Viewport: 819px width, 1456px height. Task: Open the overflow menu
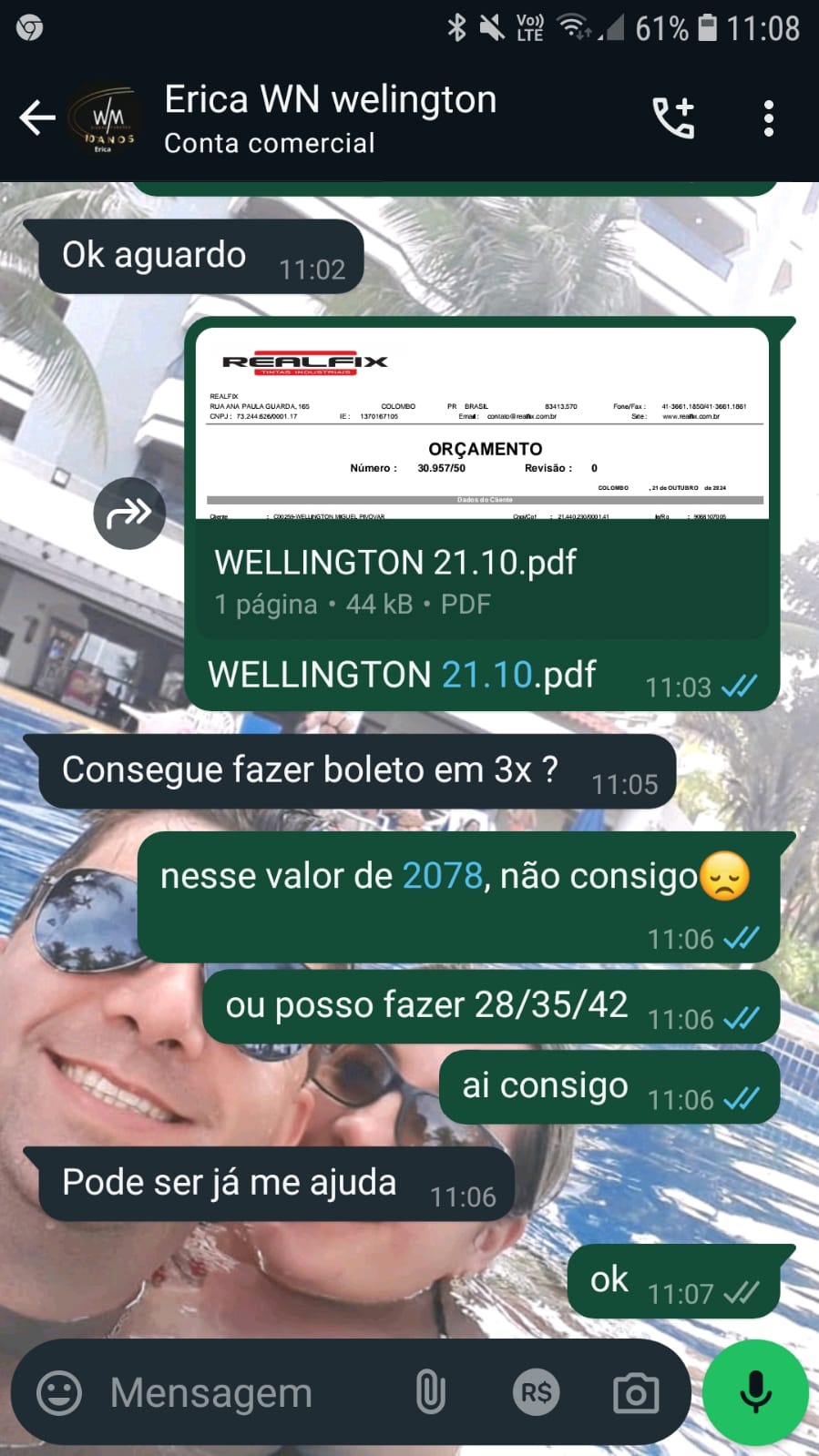(769, 118)
